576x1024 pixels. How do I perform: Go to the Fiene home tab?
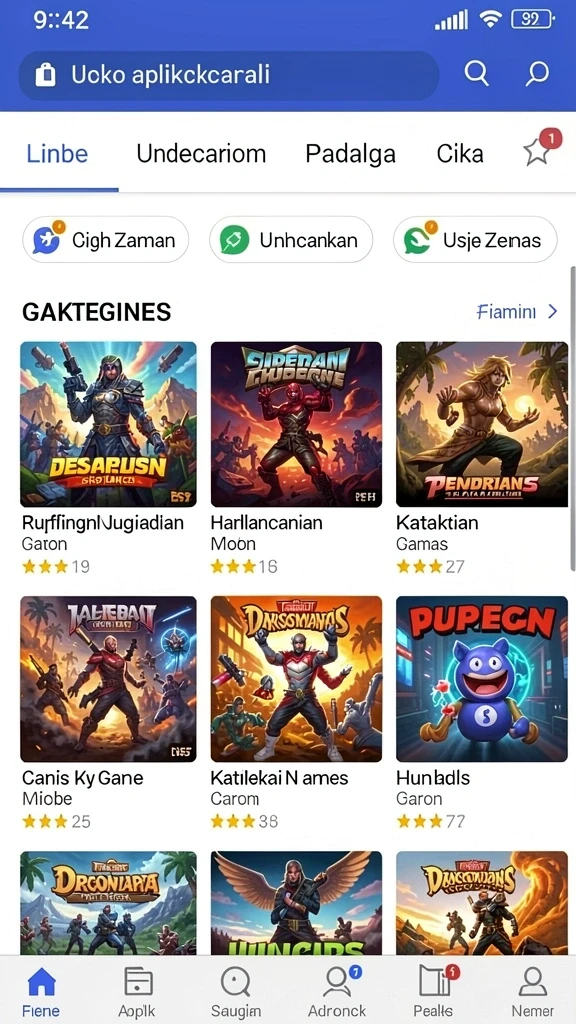40,991
